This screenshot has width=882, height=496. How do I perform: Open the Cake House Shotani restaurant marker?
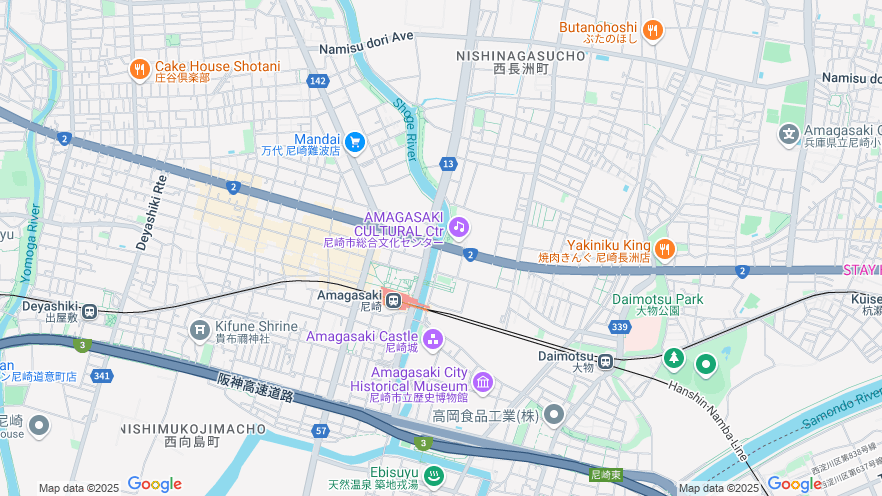(139, 70)
